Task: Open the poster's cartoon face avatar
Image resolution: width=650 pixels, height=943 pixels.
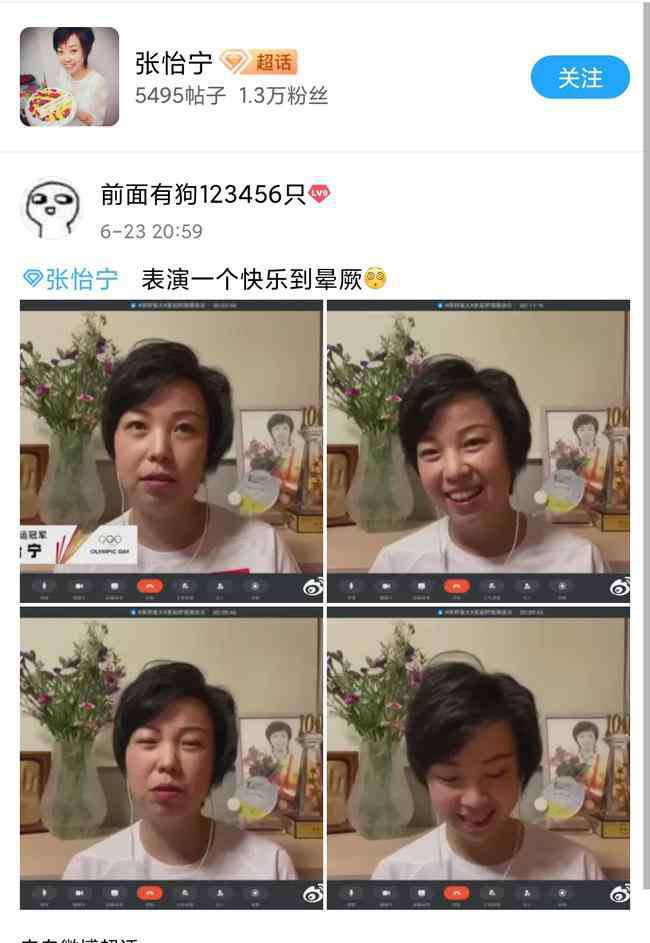Action: pyautogui.click(x=50, y=209)
